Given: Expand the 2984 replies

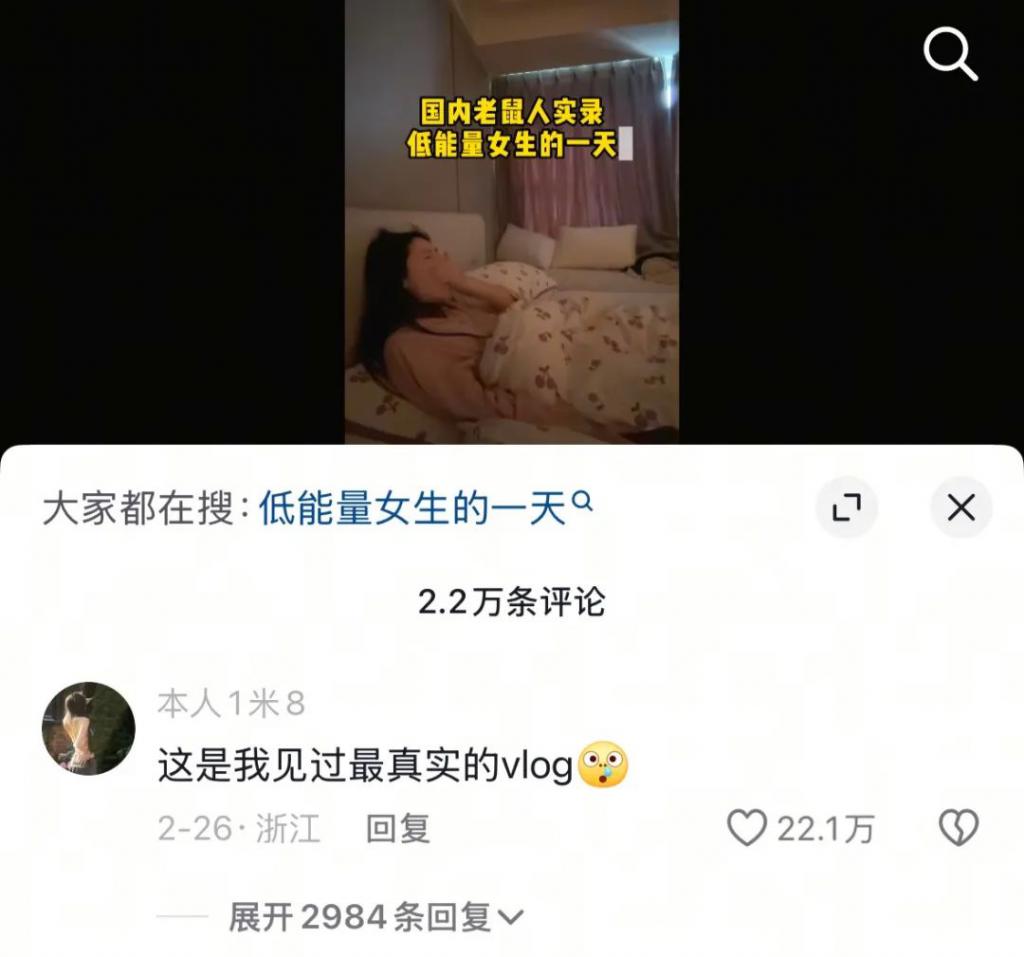Looking at the screenshot, I should click(375, 916).
